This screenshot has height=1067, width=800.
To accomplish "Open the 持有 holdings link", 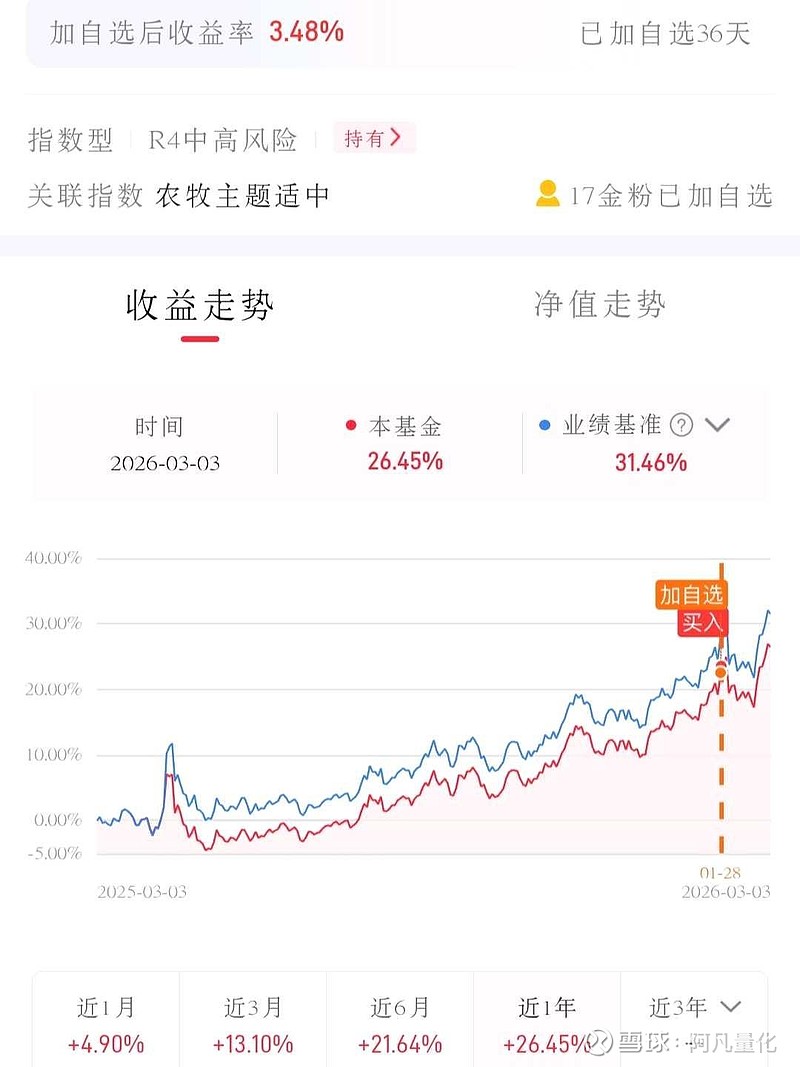I will (373, 138).
